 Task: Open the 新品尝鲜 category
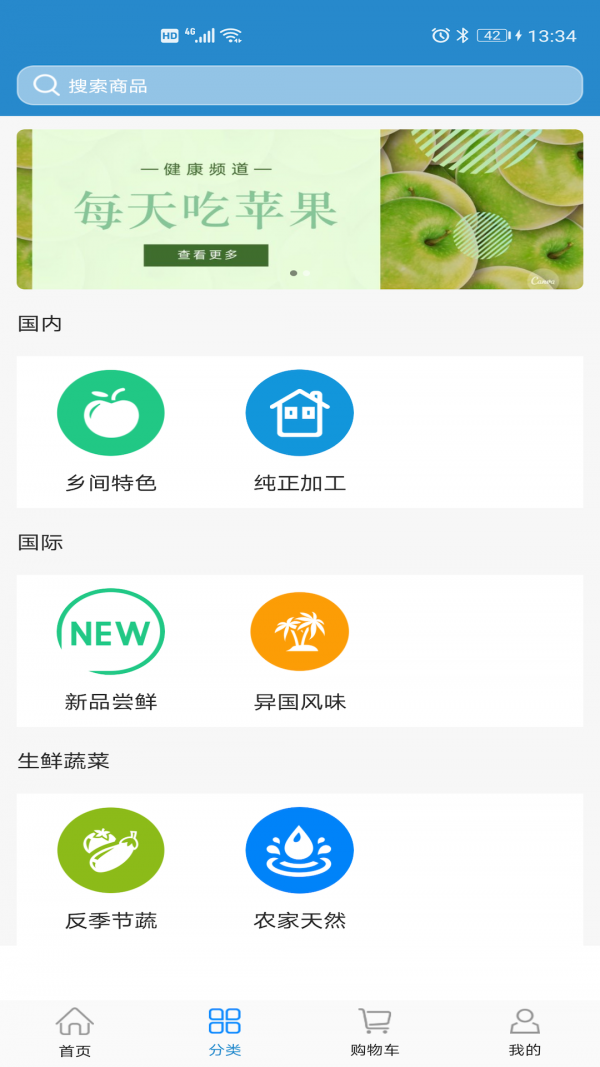point(111,650)
